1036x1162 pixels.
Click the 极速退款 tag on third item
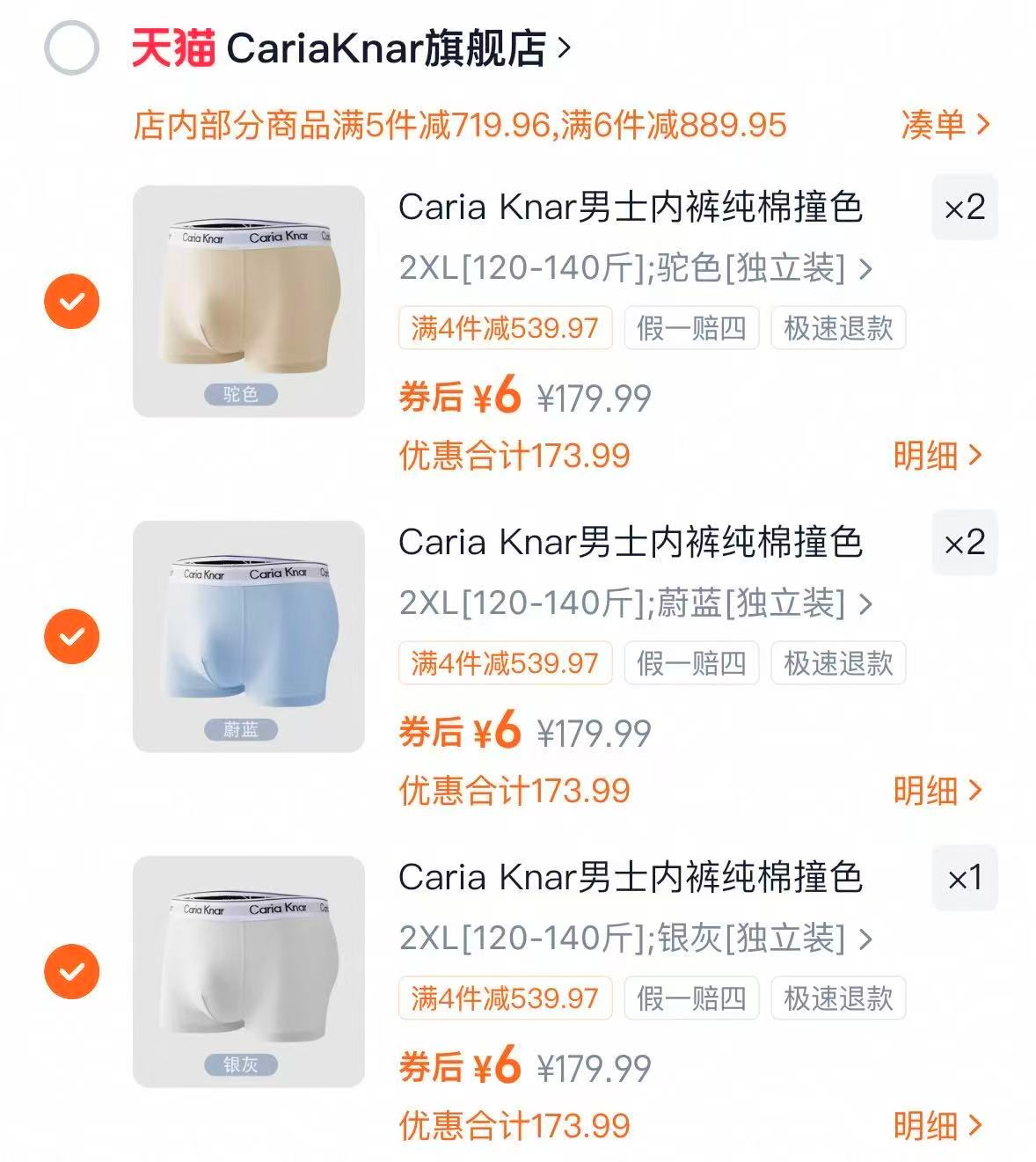pos(837,998)
